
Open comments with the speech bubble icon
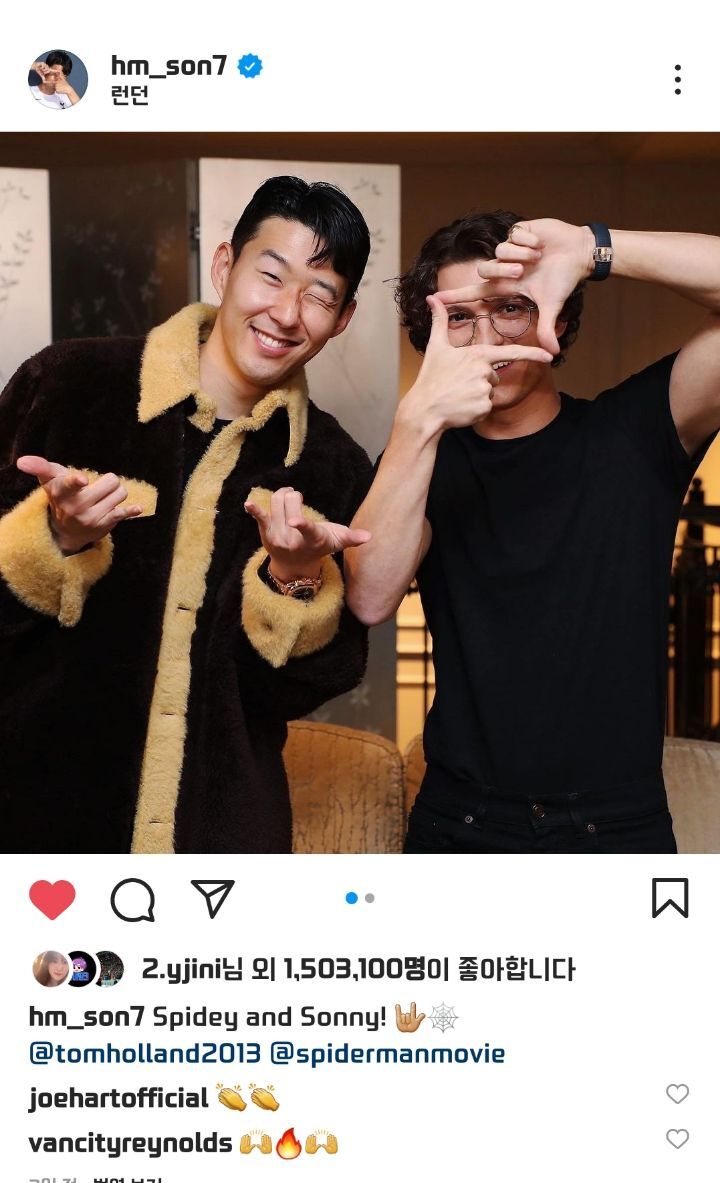(132, 899)
